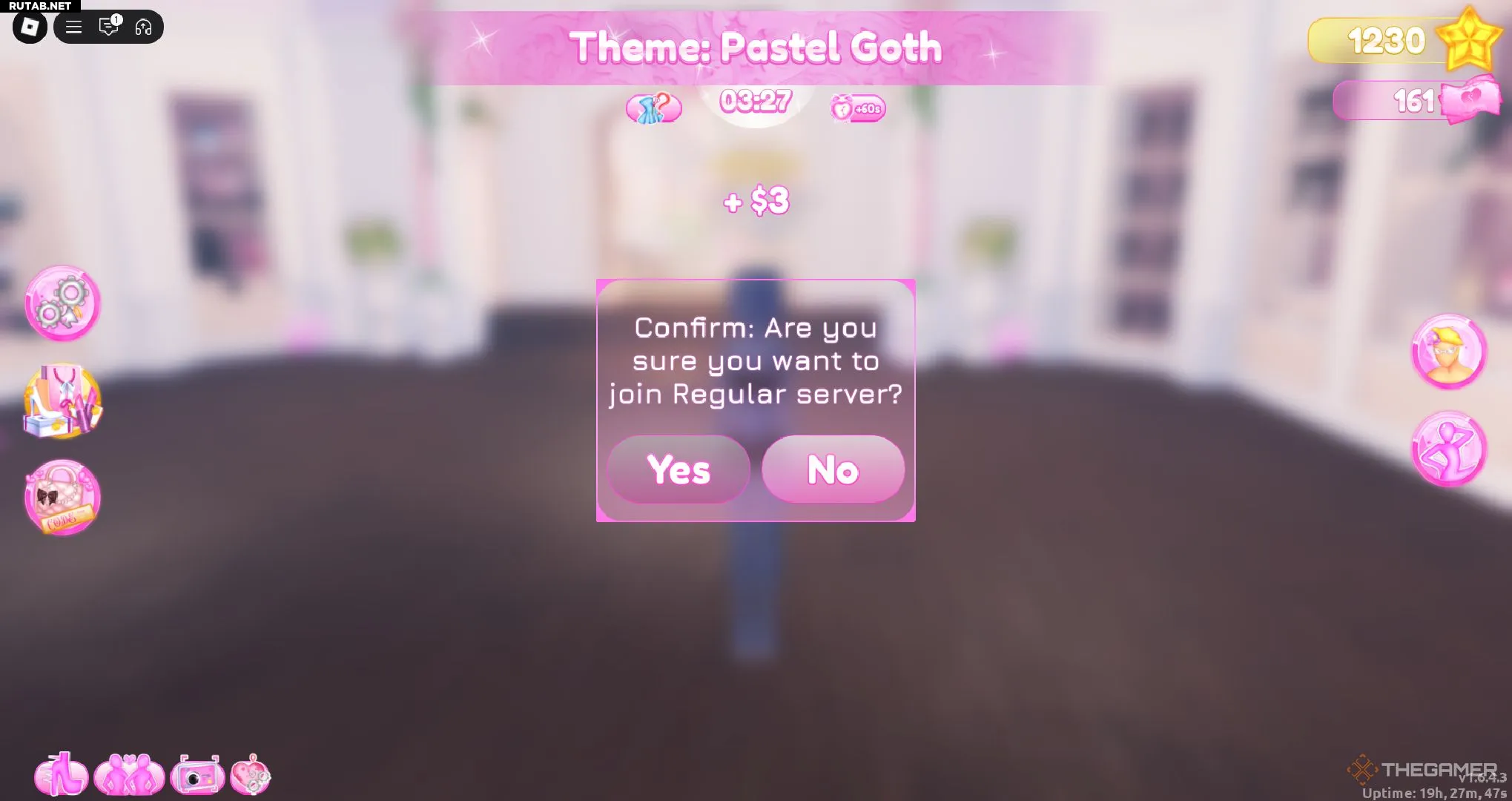The image size is (1512, 801).
Task: Open the Roblox logo menu
Action: (30, 27)
